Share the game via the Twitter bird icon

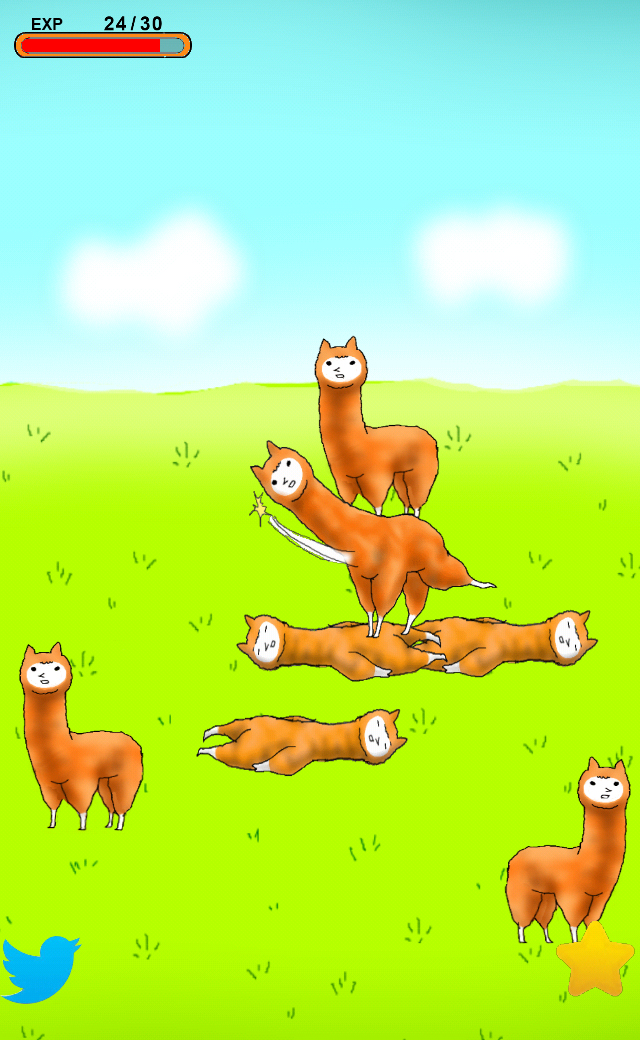click(x=40, y=968)
